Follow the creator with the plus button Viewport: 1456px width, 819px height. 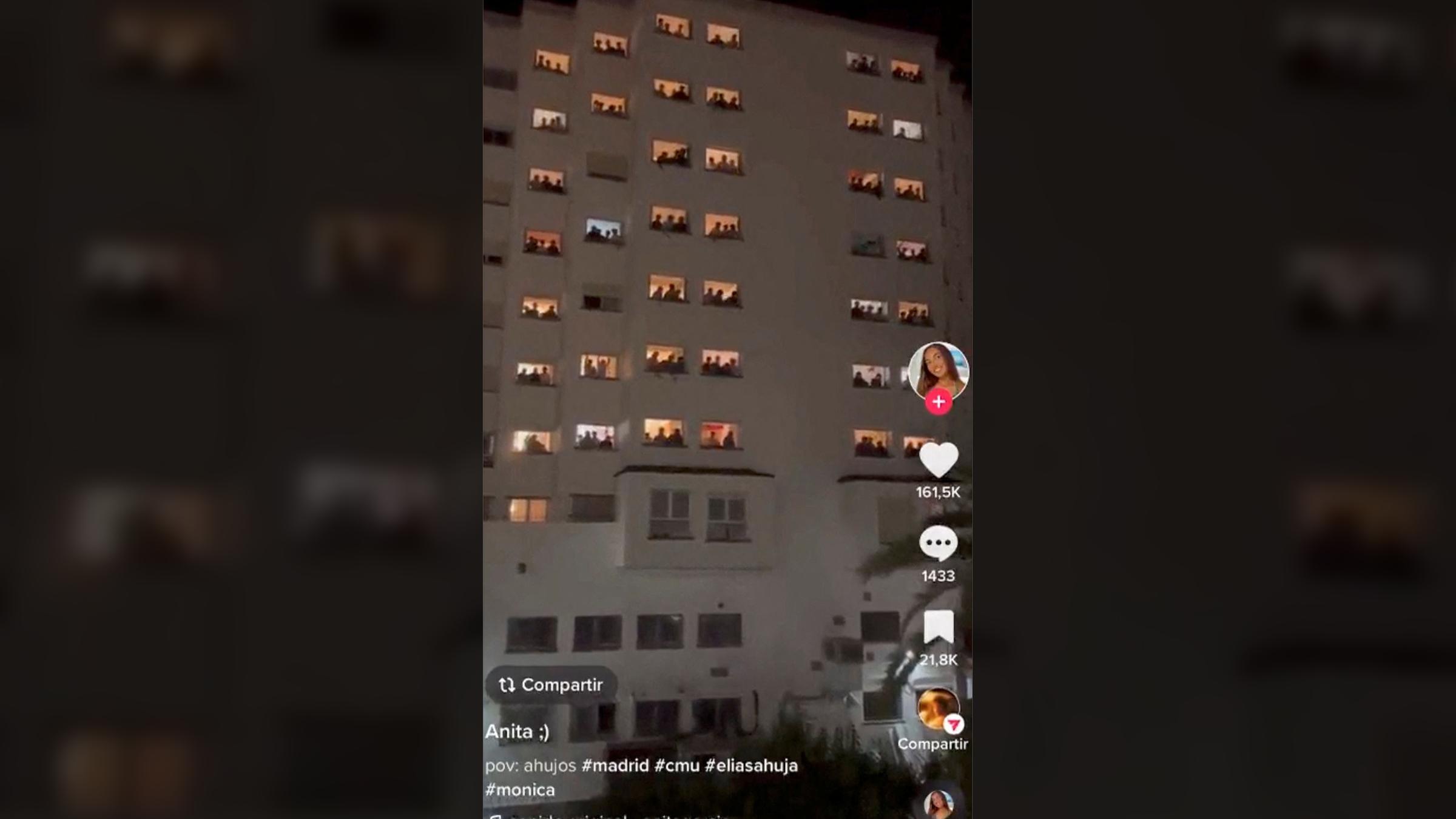point(938,402)
